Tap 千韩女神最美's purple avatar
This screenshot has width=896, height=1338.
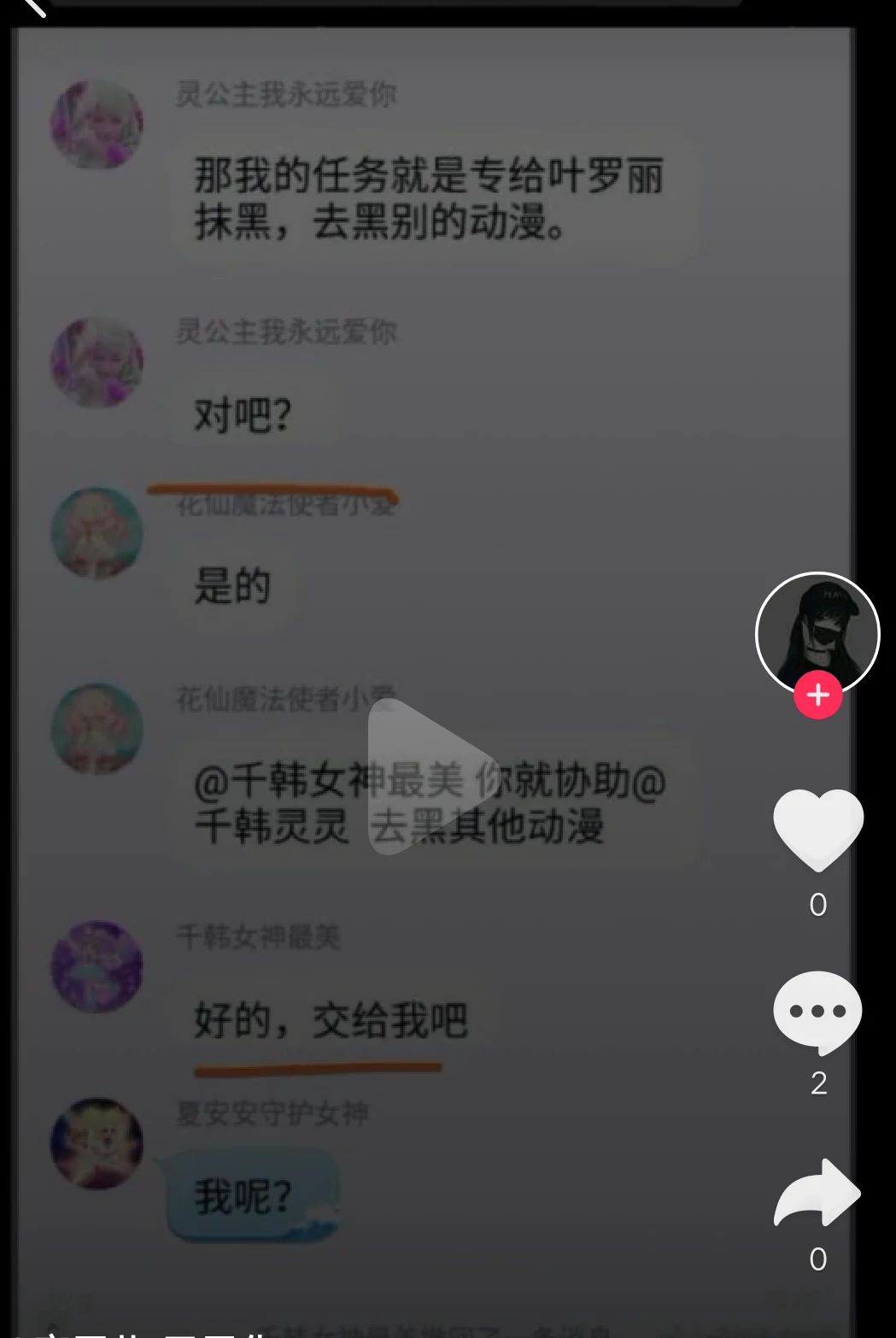[x=97, y=964]
